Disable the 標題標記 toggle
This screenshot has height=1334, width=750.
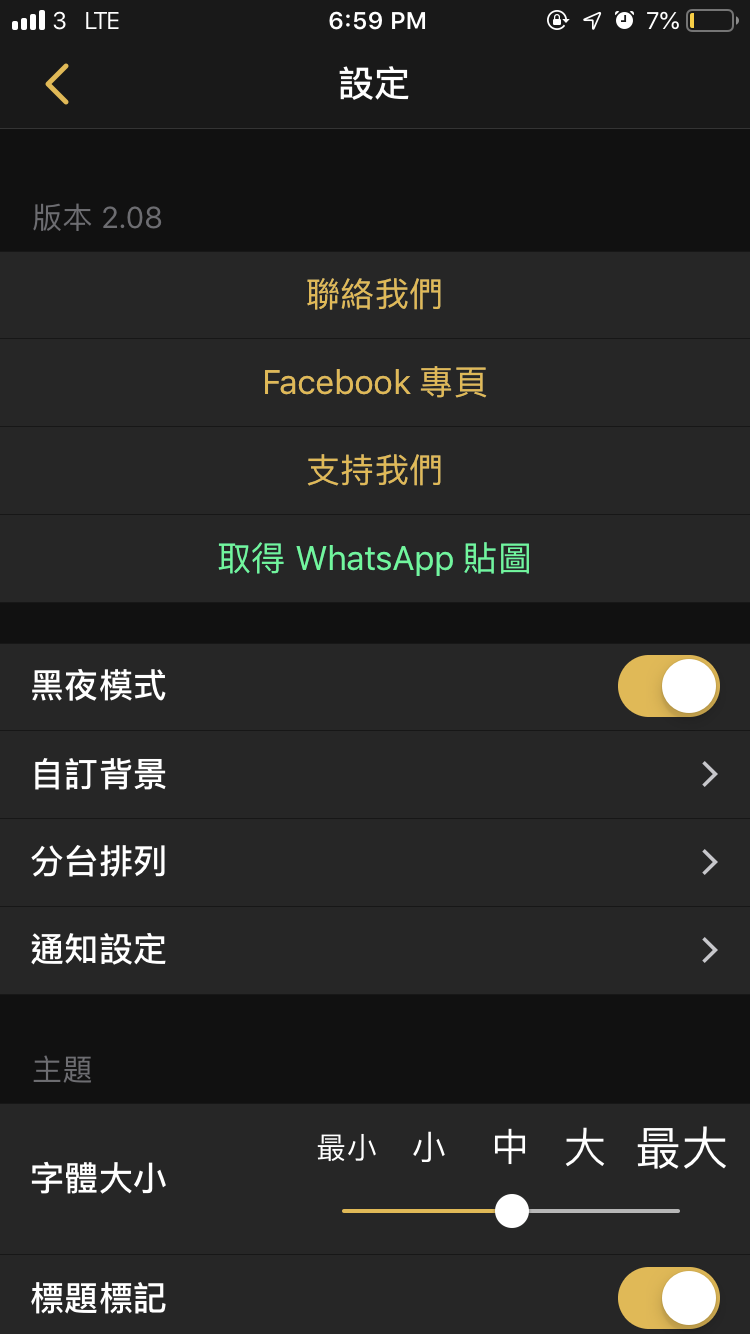click(x=668, y=1298)
